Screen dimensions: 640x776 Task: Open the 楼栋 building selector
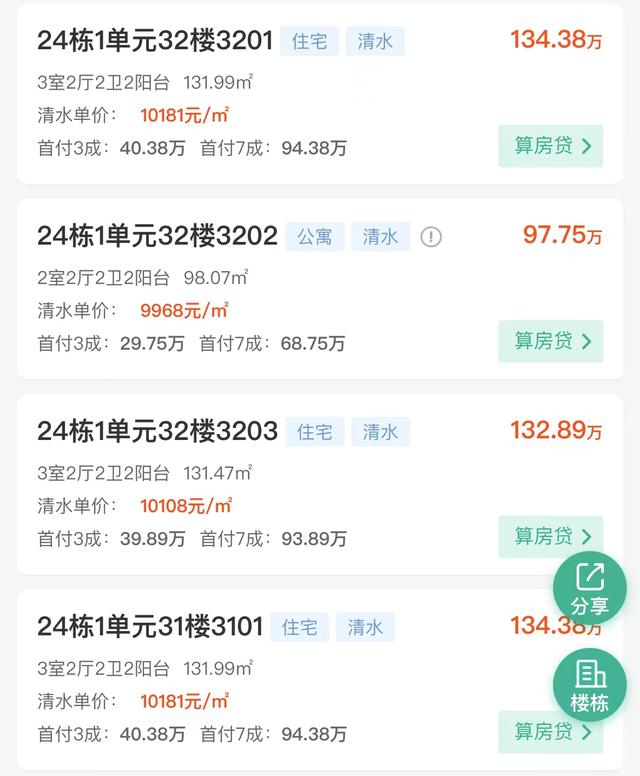pos(590,685)
